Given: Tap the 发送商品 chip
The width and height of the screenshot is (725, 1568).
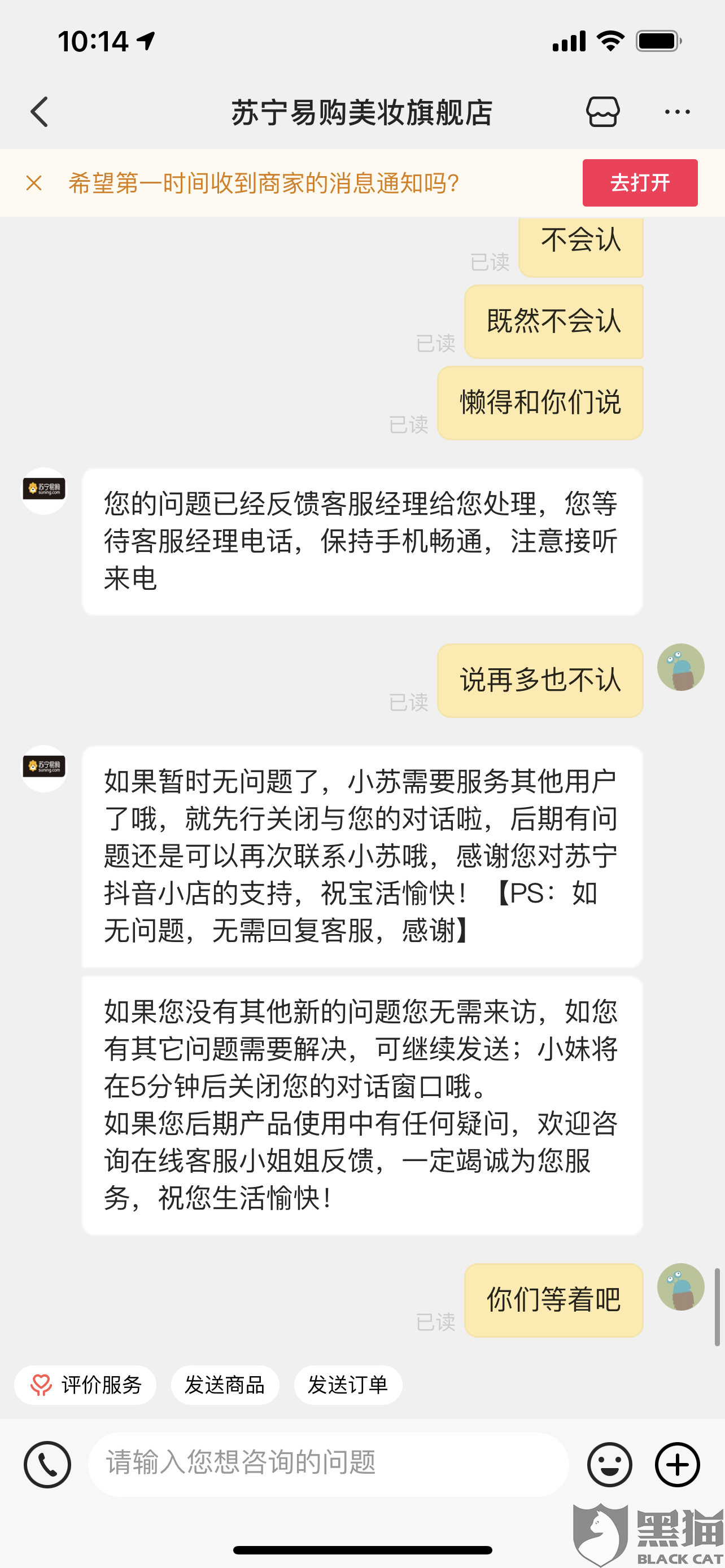Looking at the screenshot, I should pyautogui.click(x=225, y=1385).
